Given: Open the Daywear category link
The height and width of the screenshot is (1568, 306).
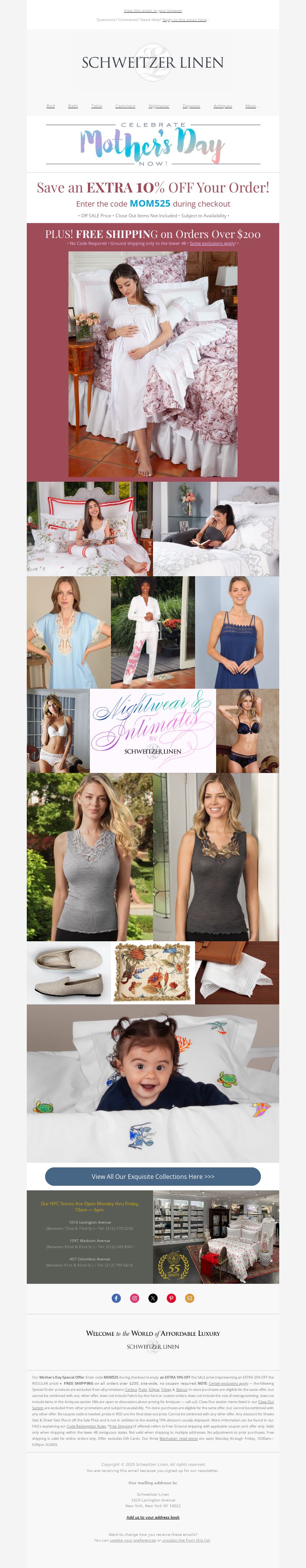Looking at the screenshot, I should [x=192, y=106].
